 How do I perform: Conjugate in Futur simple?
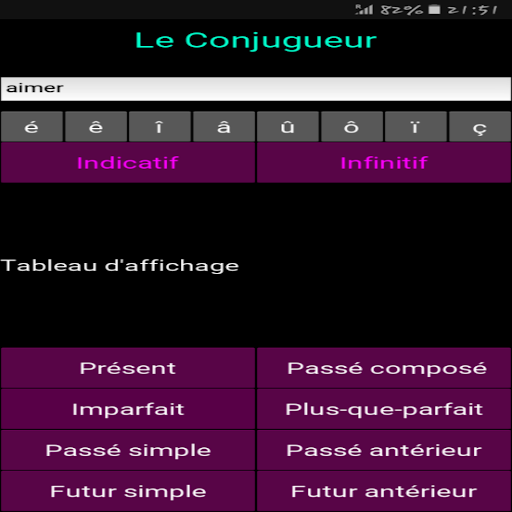pyautogui.click(x=128, y=491)
